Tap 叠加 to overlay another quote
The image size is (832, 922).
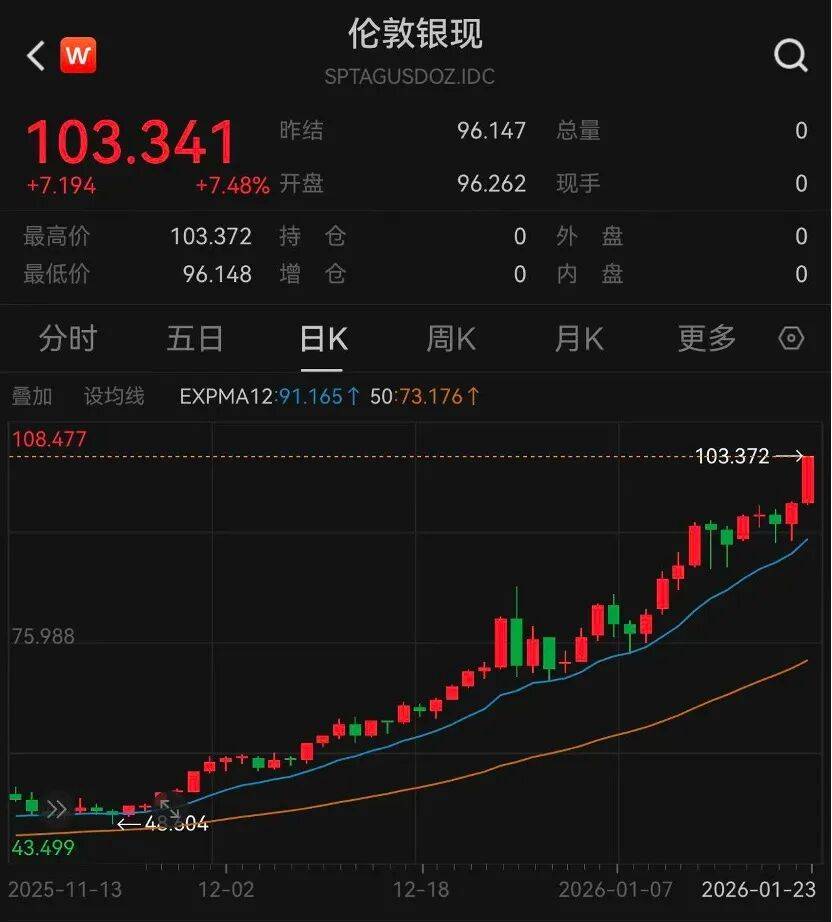(31, 397)
